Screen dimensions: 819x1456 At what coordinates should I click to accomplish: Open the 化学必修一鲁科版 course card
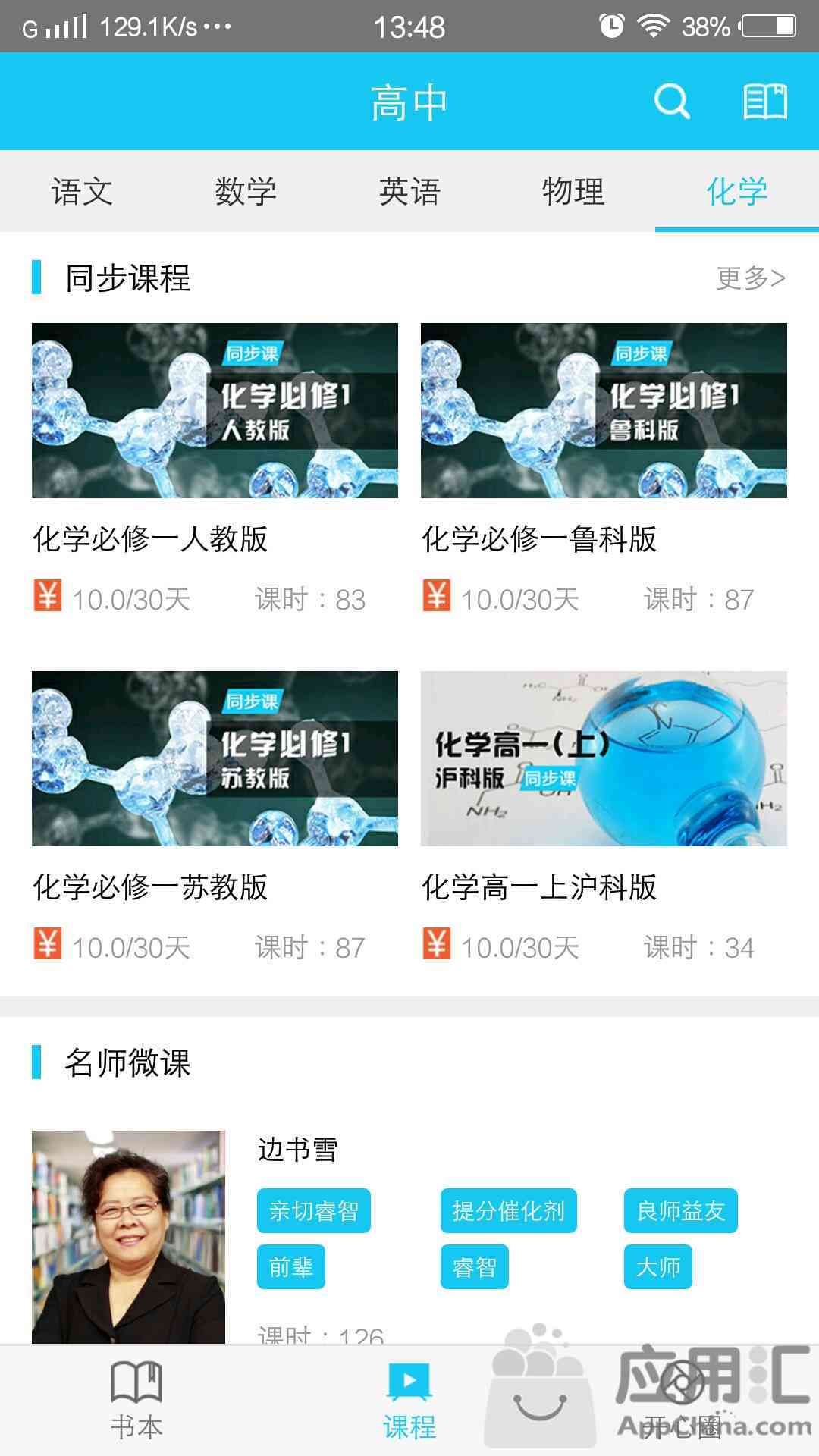(x=604, y=411)
